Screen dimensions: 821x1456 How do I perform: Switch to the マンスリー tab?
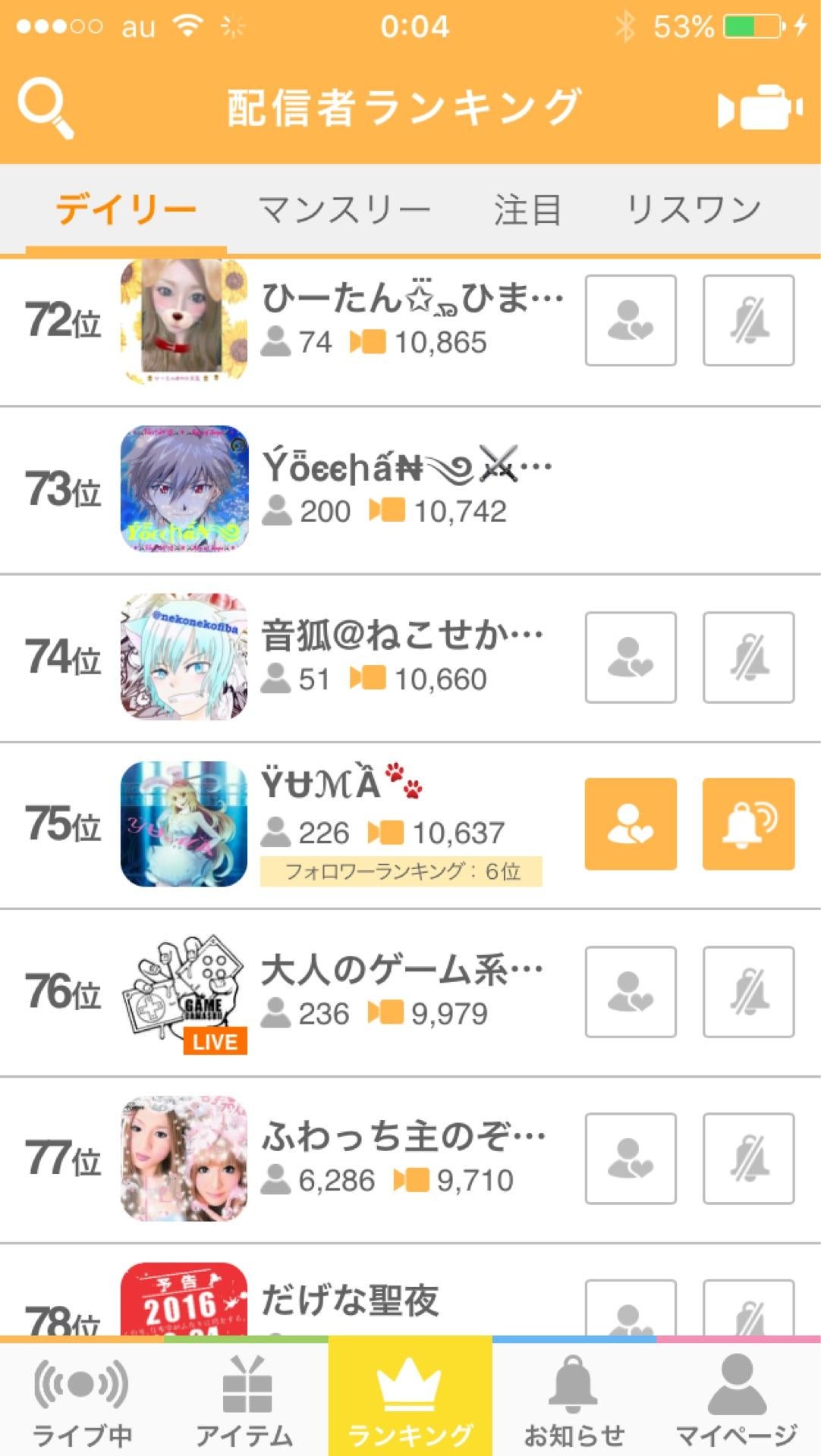[x=344, y=210]
